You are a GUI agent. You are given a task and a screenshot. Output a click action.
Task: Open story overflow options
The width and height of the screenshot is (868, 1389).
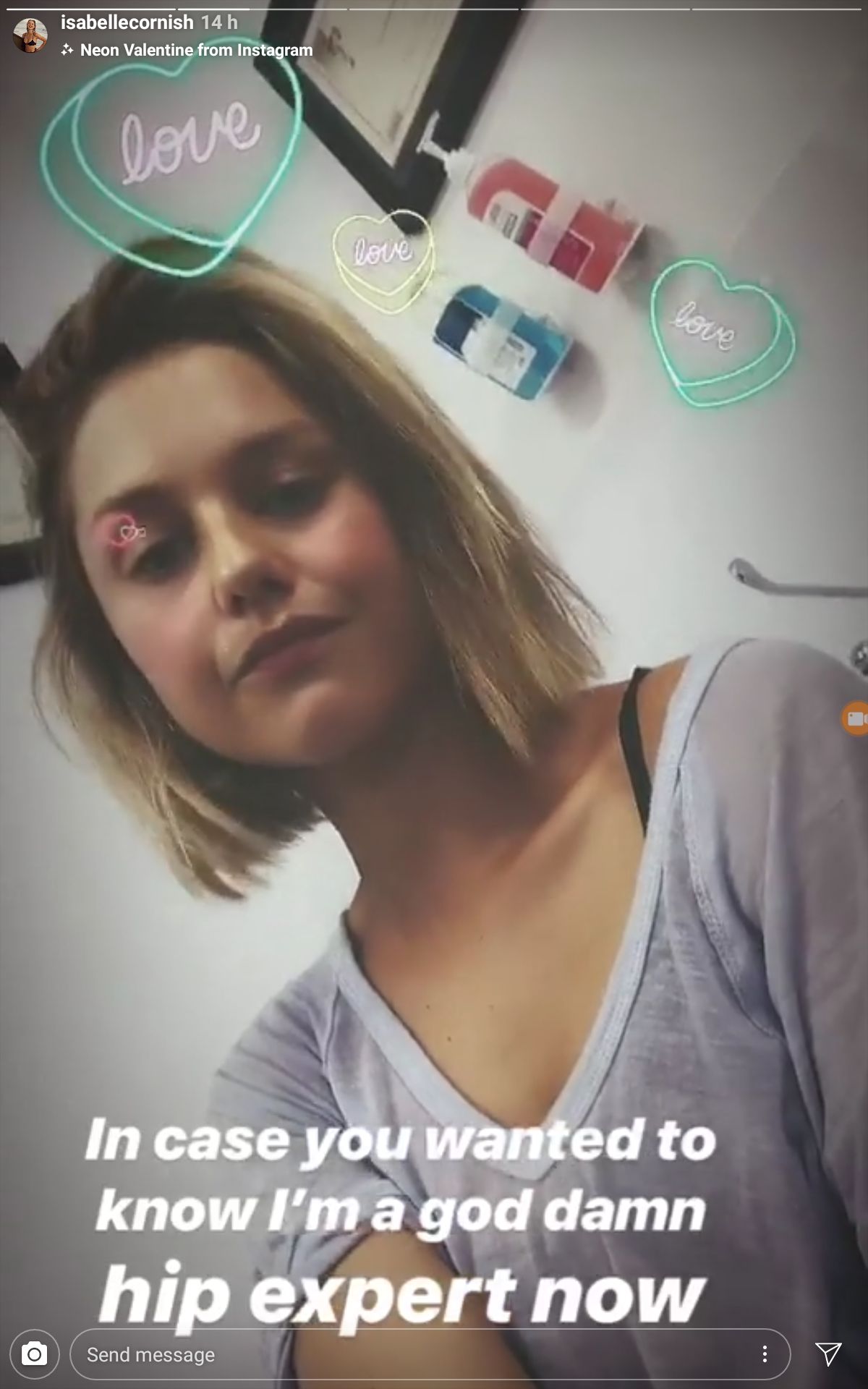click(x=764, y=1354)
